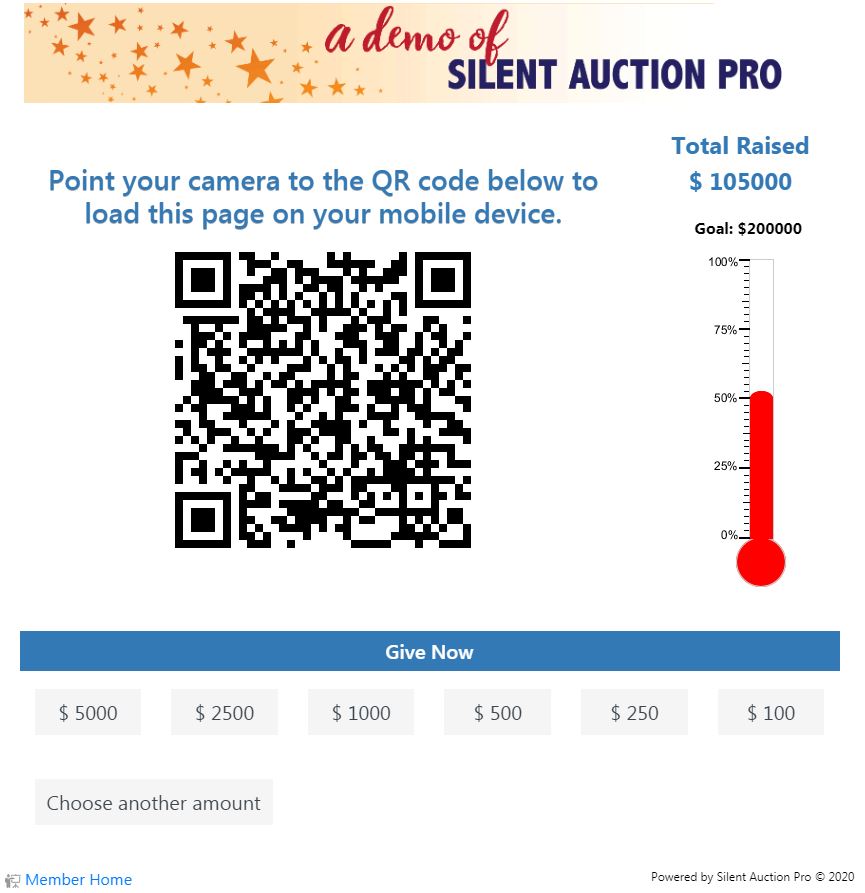Open the Member Home link
The image size is (865, 893).
[78, 880]
